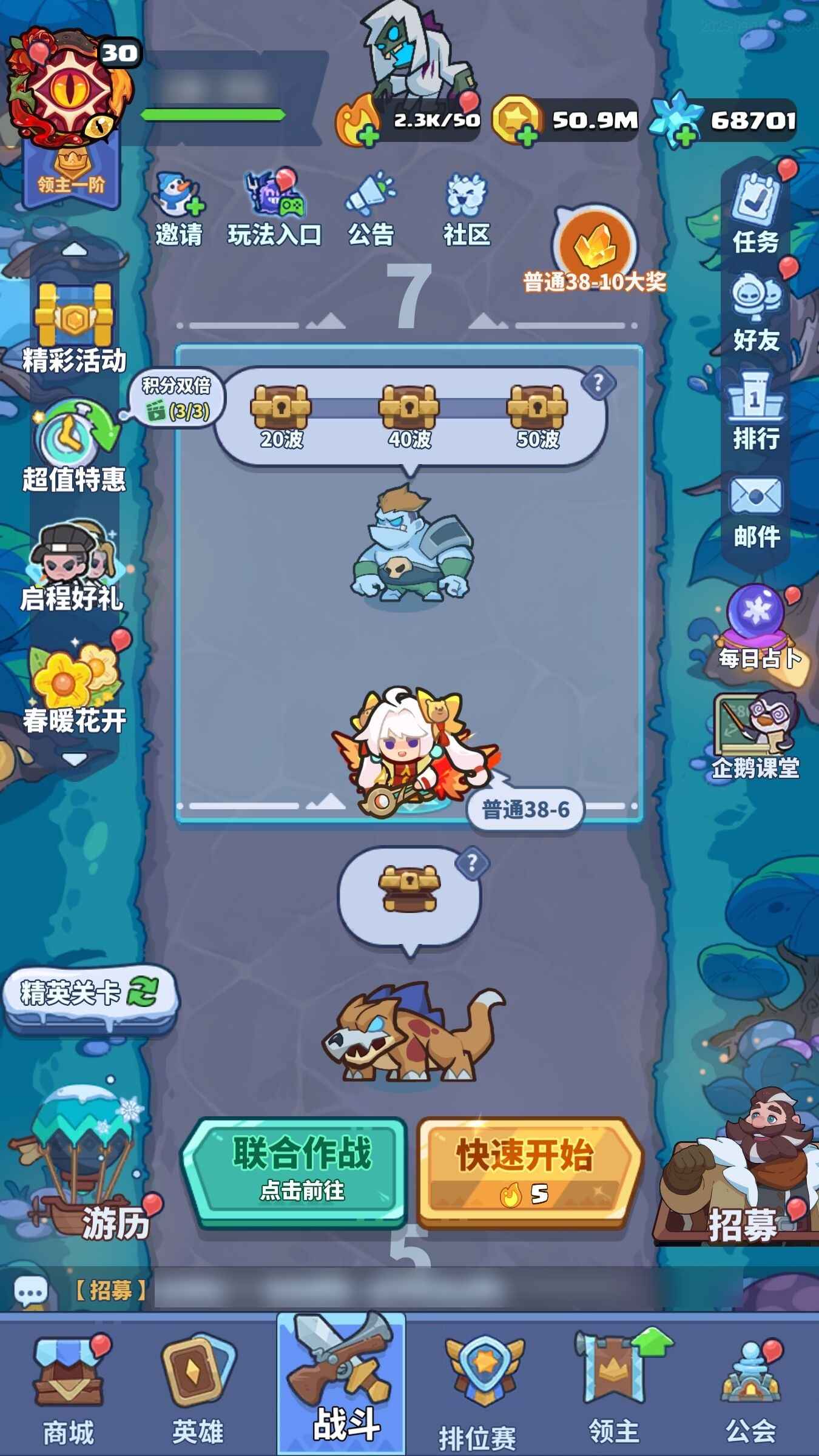The height and width of the screenshot is (1456, 819).
Task: Switch to the 商城 shop tab
Action: pos(69,1389)
